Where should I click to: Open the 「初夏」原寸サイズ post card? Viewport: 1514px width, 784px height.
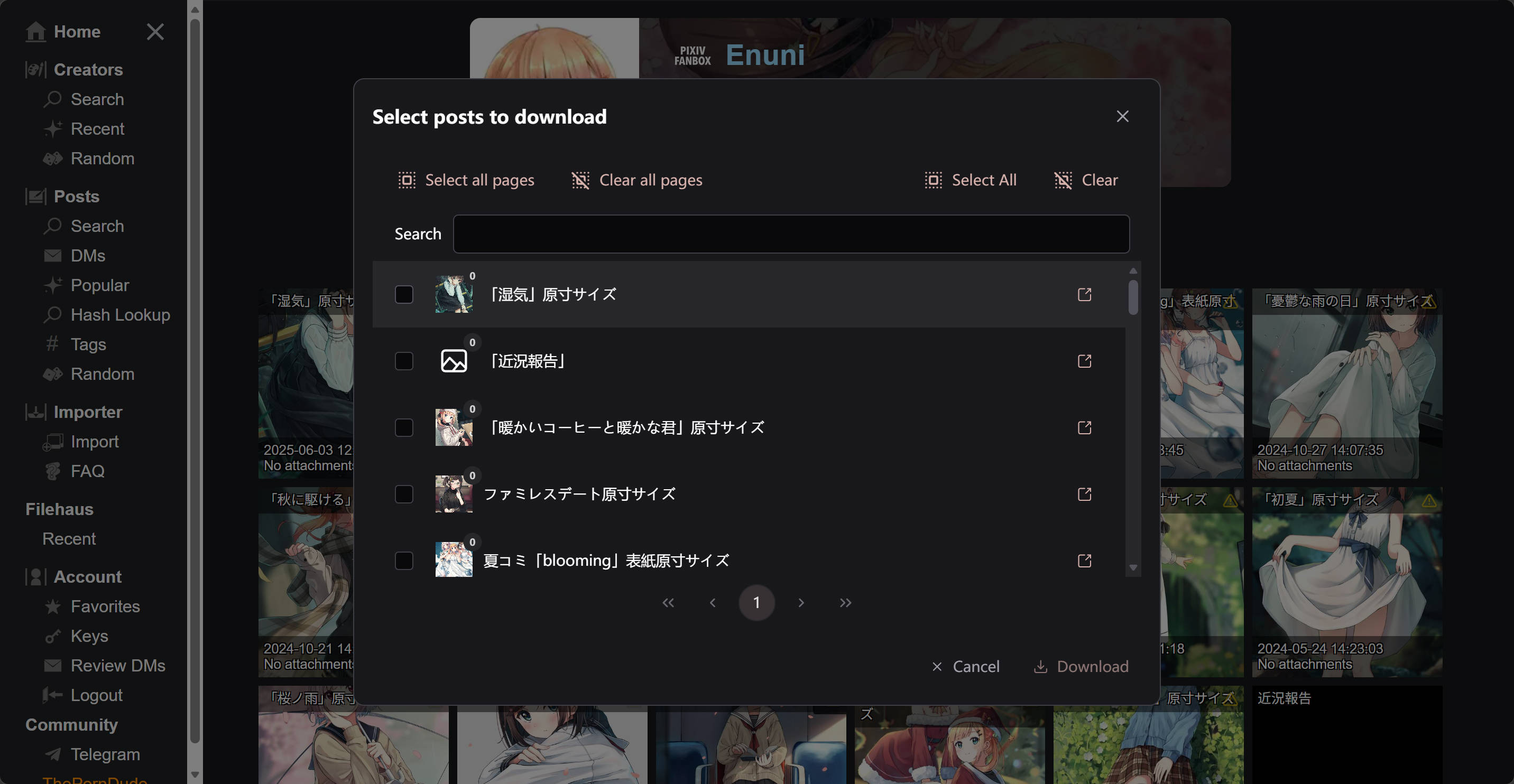pyautogui.click(x=1346, y=581)
